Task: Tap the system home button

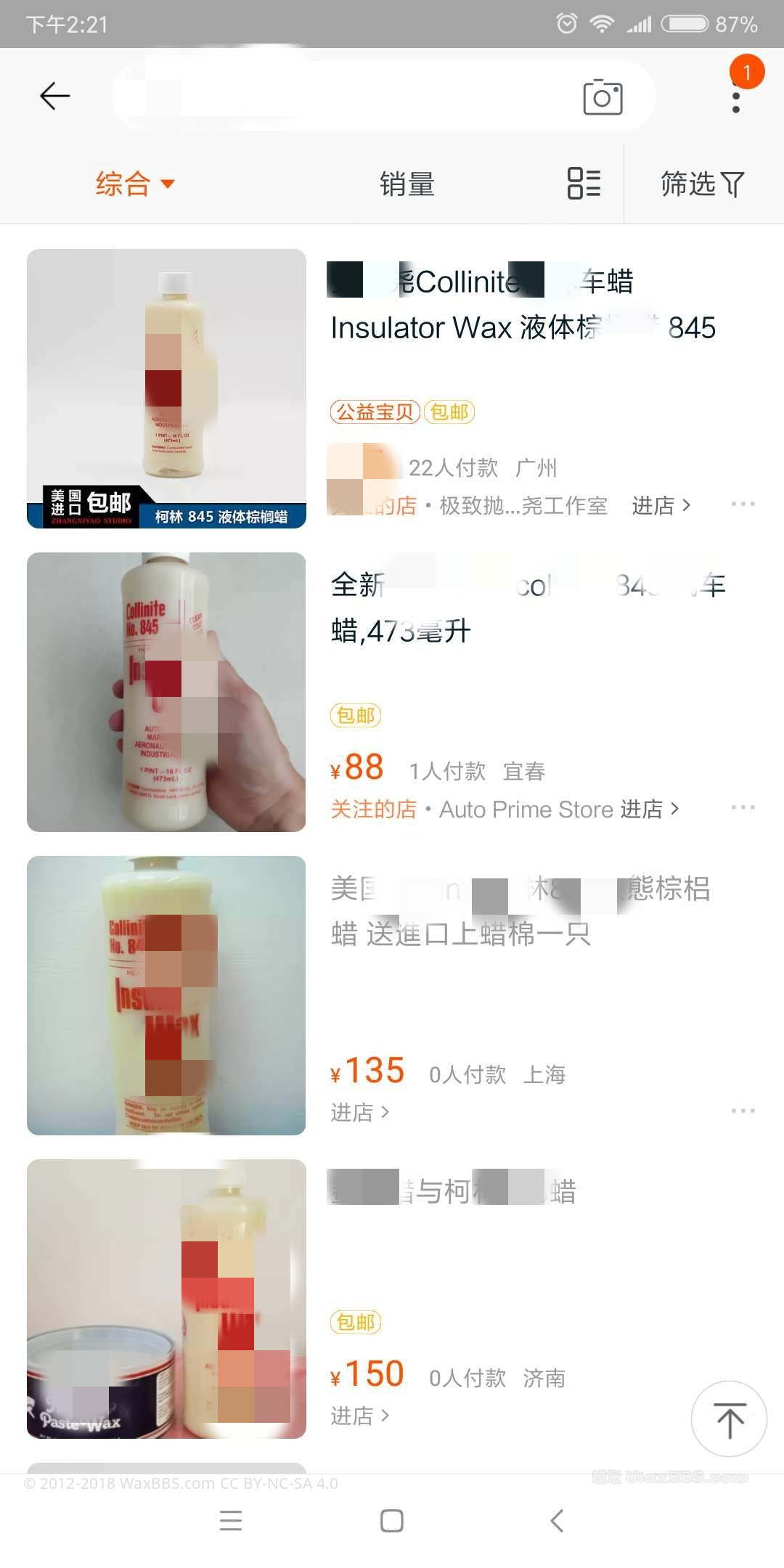Action: point(392,1521)
